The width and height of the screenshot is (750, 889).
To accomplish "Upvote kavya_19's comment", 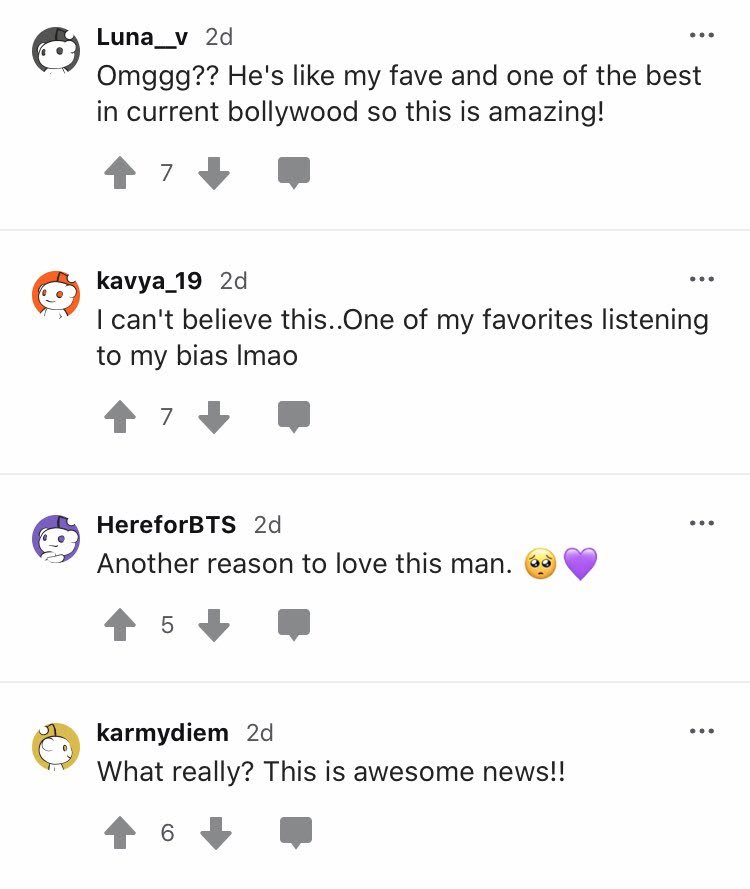I will tap(120, 417).
